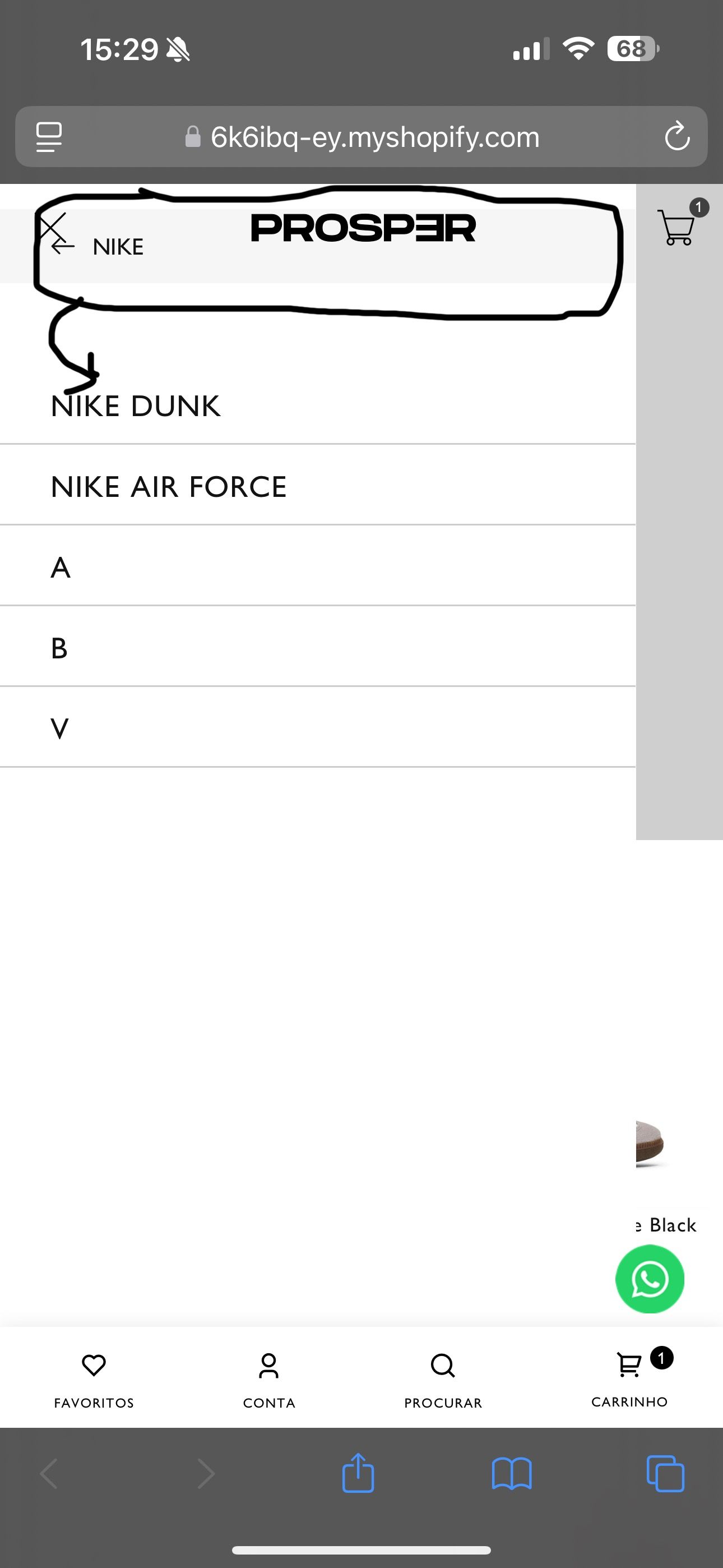Screen dimensions: 723x1568
Task: Go to the Carrinho tab
Action: (x=630, y=1378)
